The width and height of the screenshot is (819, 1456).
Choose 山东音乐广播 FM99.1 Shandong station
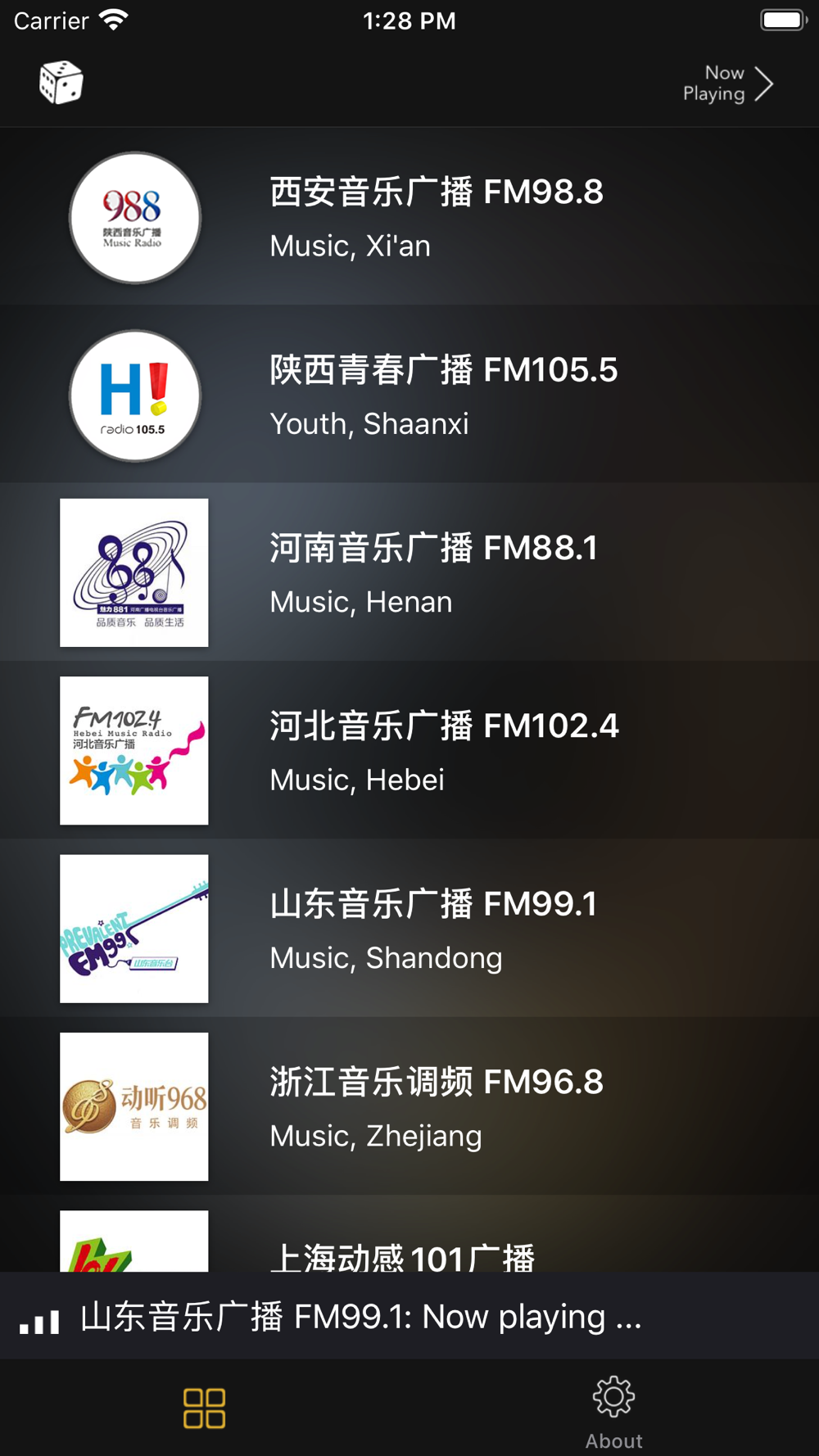click(x=409, y=928)
